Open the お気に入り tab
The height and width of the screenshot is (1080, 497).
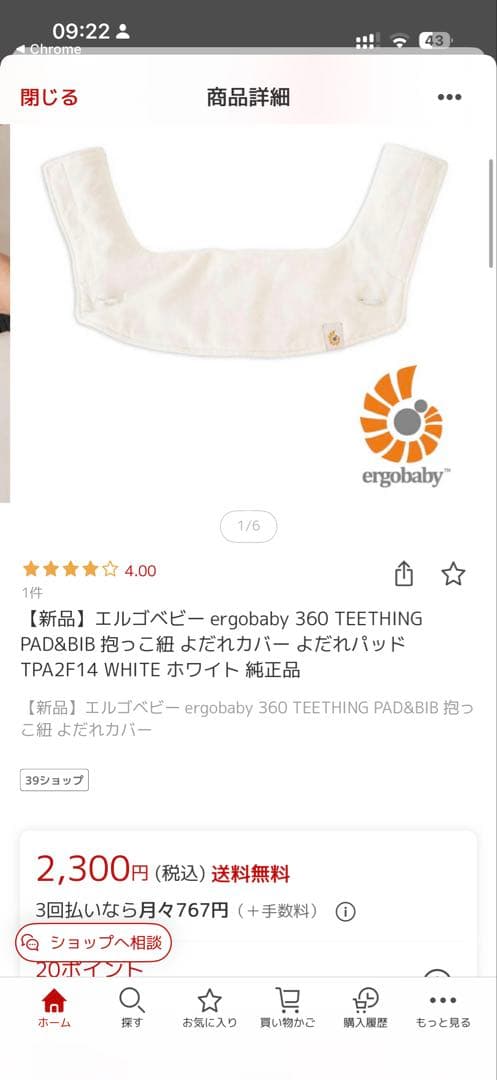click(209, 1008)
